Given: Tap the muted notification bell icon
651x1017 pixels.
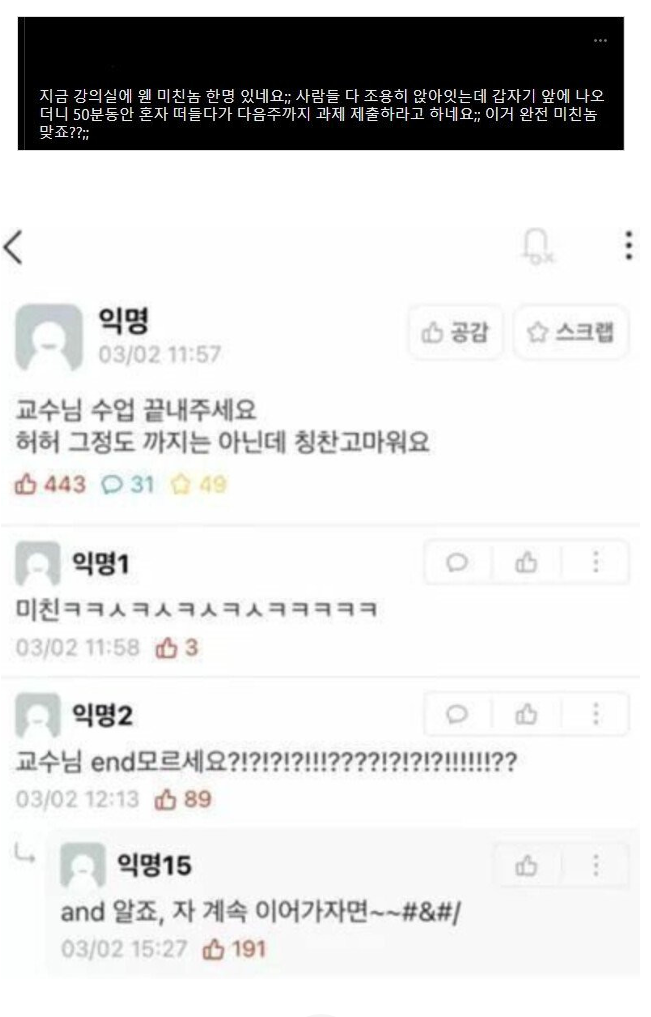Looking at the screenshot, I should click(538, 246).
